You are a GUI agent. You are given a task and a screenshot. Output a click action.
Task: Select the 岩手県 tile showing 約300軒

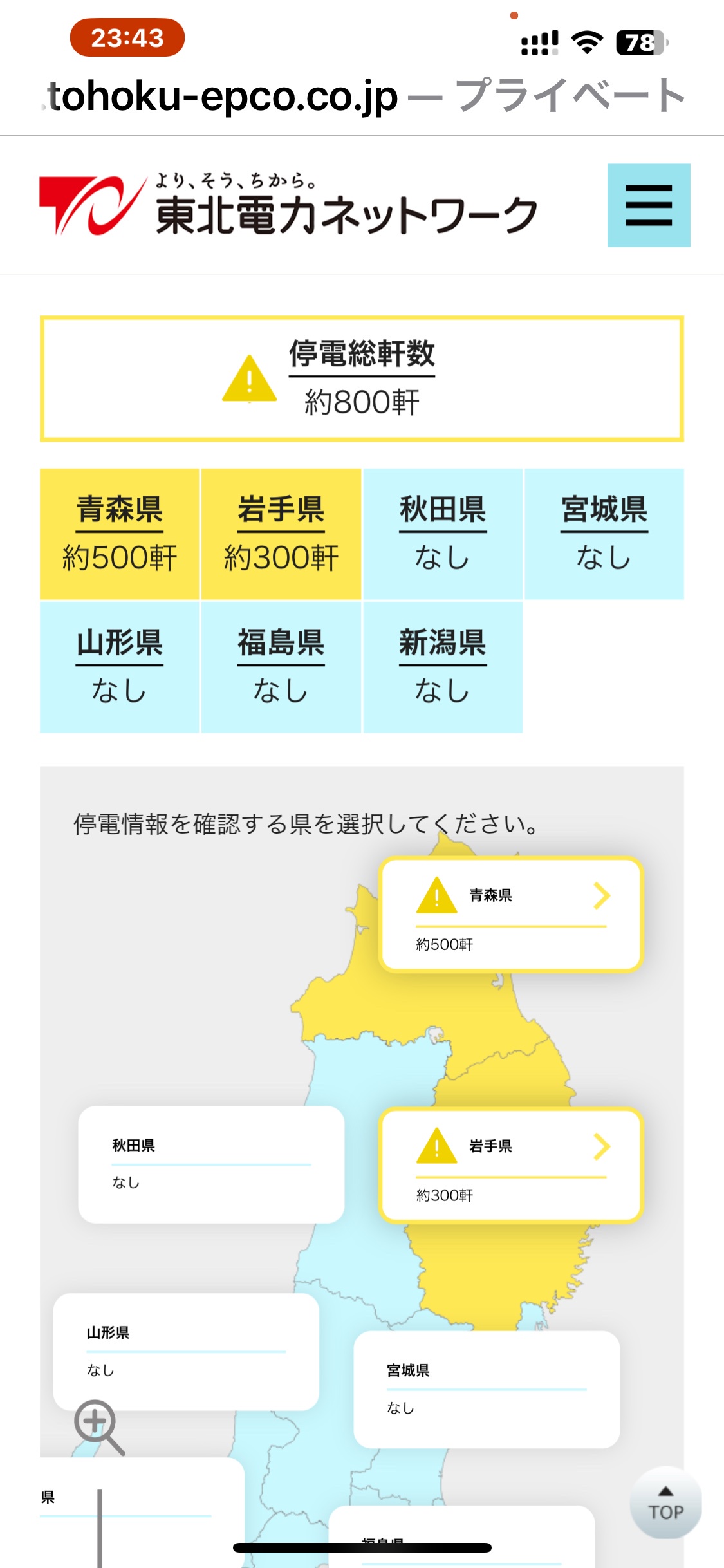point(281,534)
